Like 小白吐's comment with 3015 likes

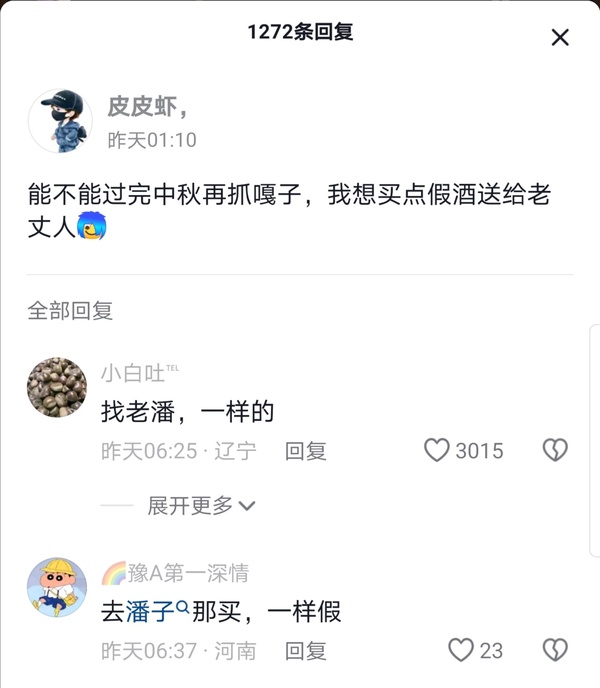tap(437, 451)
